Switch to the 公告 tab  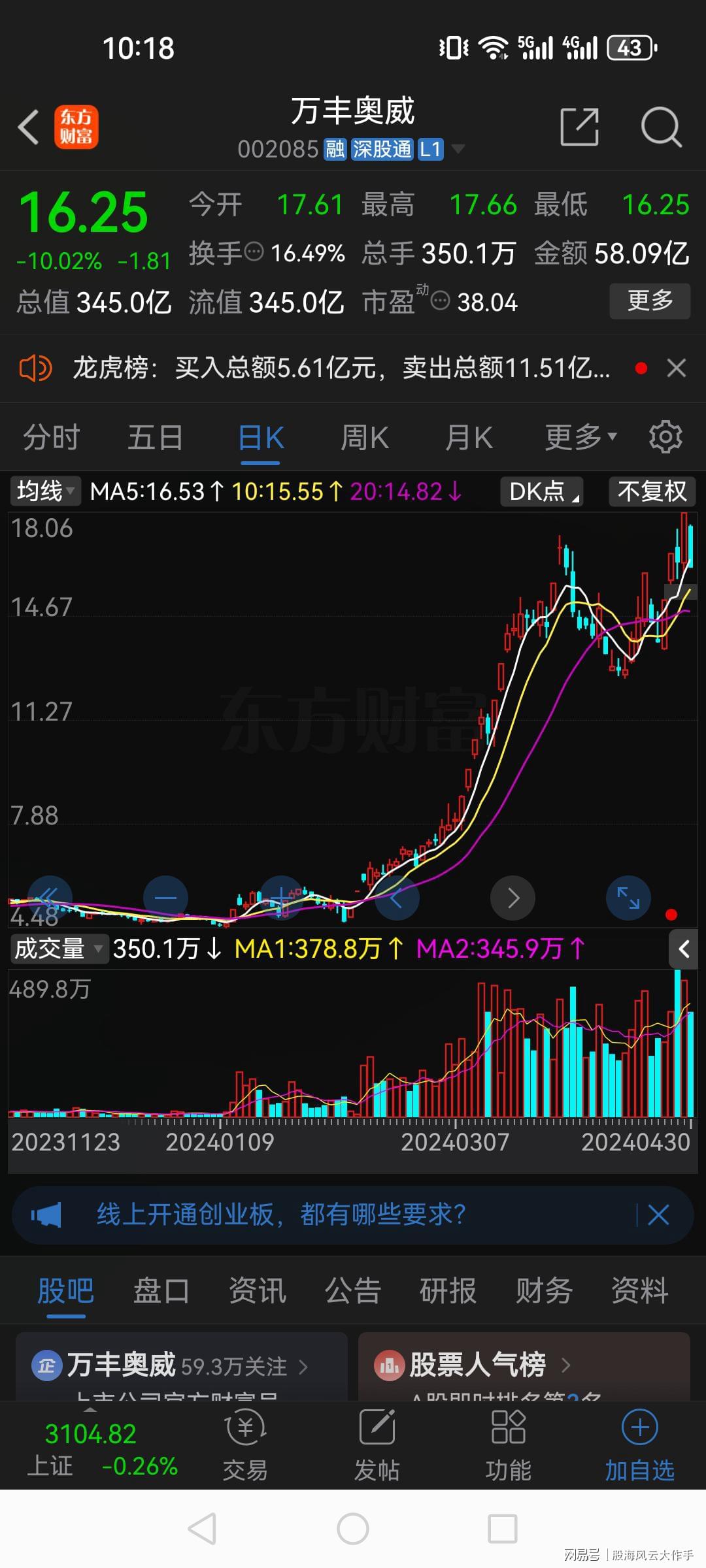(353, 1290)
